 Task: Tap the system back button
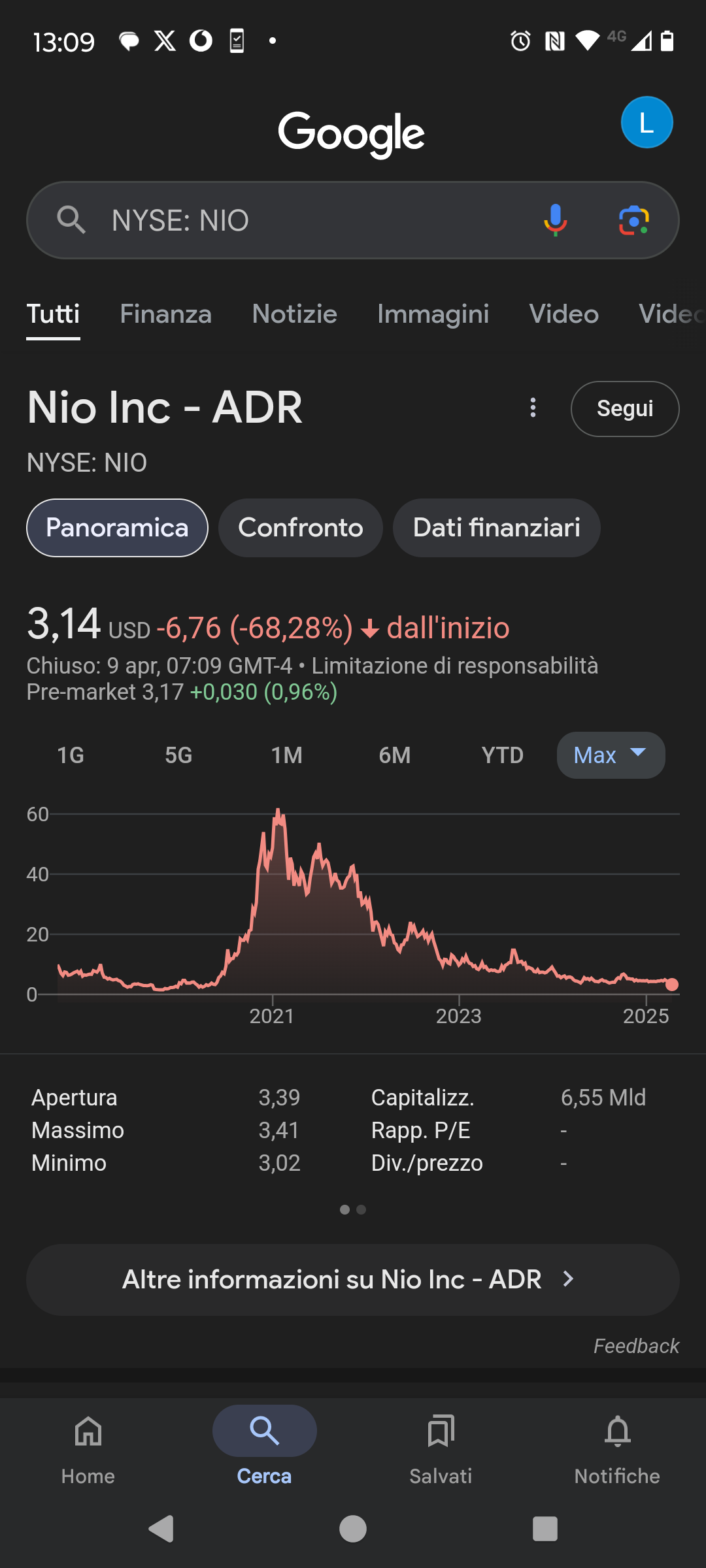pyautogui.click(x=161, y=1529)
